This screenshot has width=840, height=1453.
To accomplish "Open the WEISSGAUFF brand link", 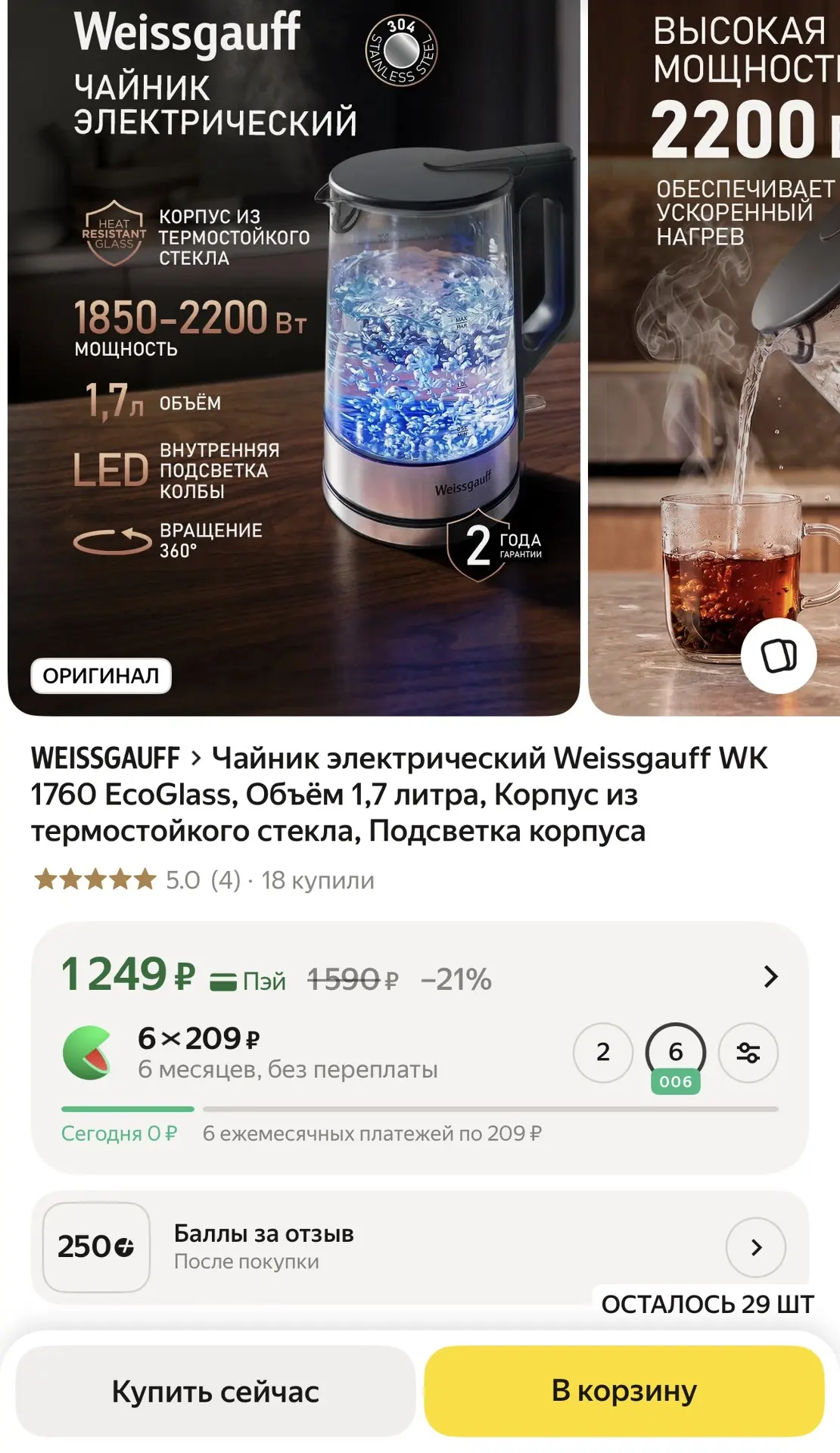I will pyautogui.click(x=105, y=758).
